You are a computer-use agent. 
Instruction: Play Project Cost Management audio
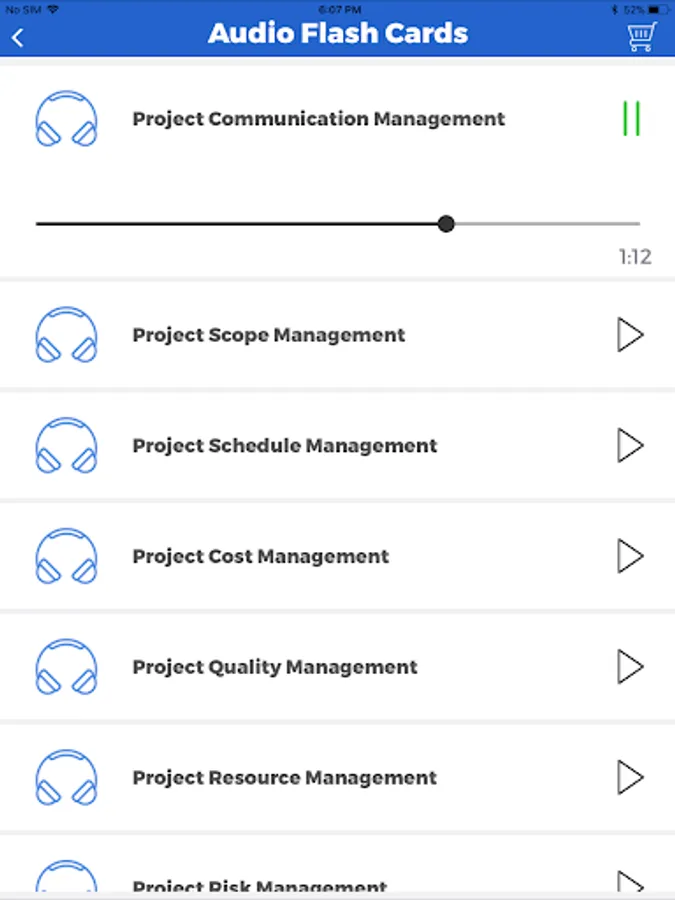pyautogui.click(x=630, y=556)
